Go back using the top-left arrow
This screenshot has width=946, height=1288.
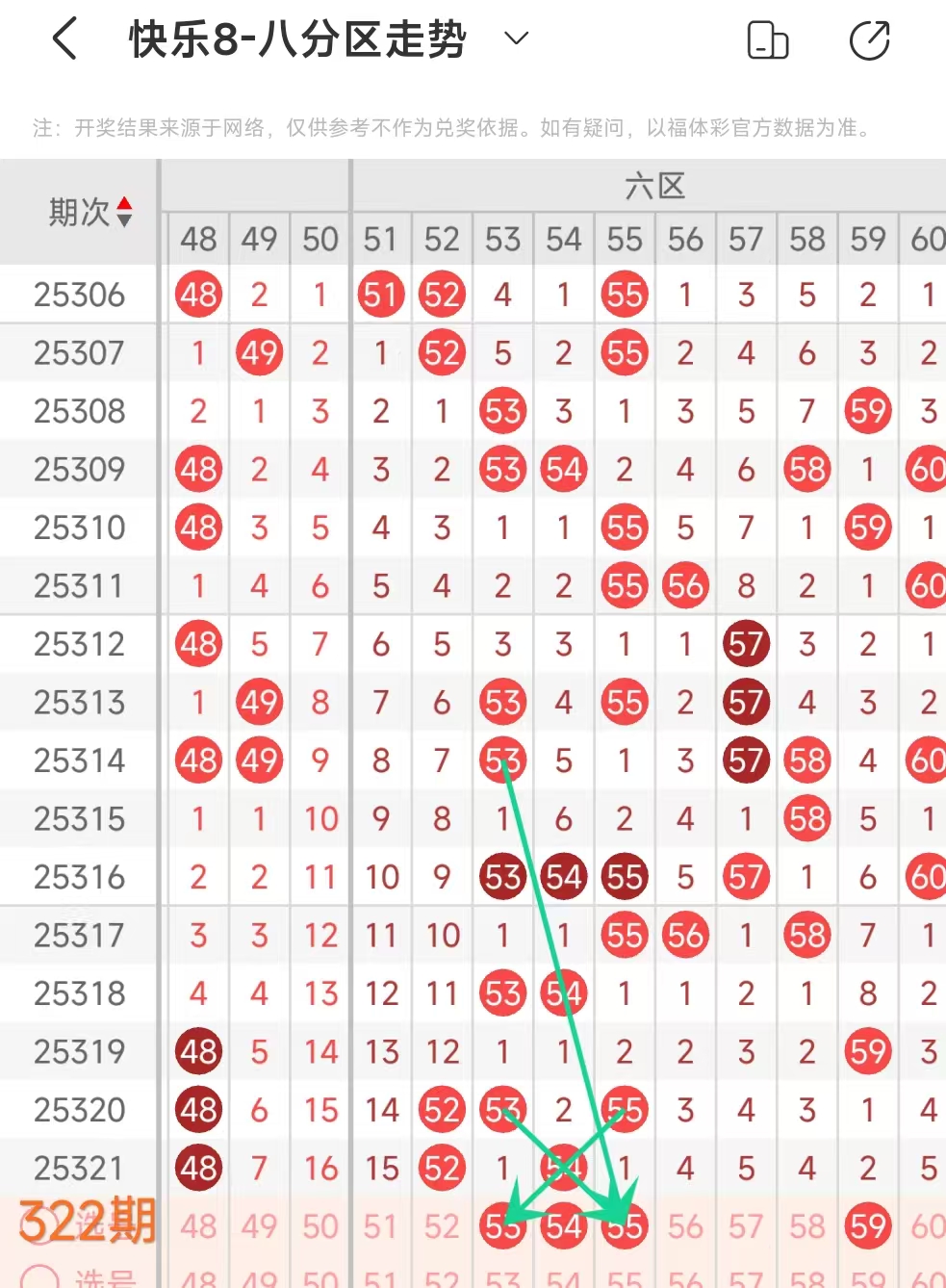pyautogui.click(x=64, y=40)
